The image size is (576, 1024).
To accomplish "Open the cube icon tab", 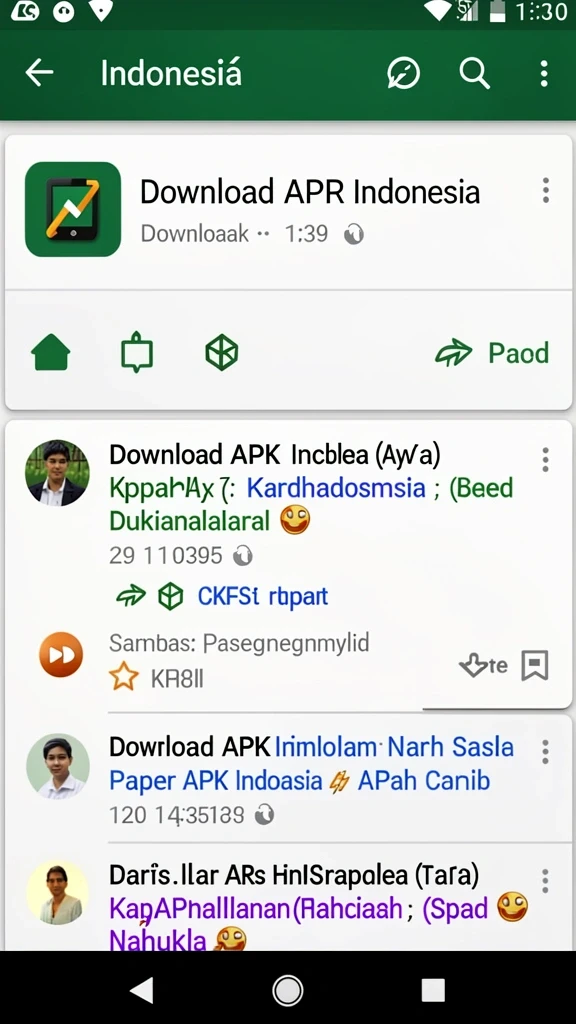I will pos(221,353).
